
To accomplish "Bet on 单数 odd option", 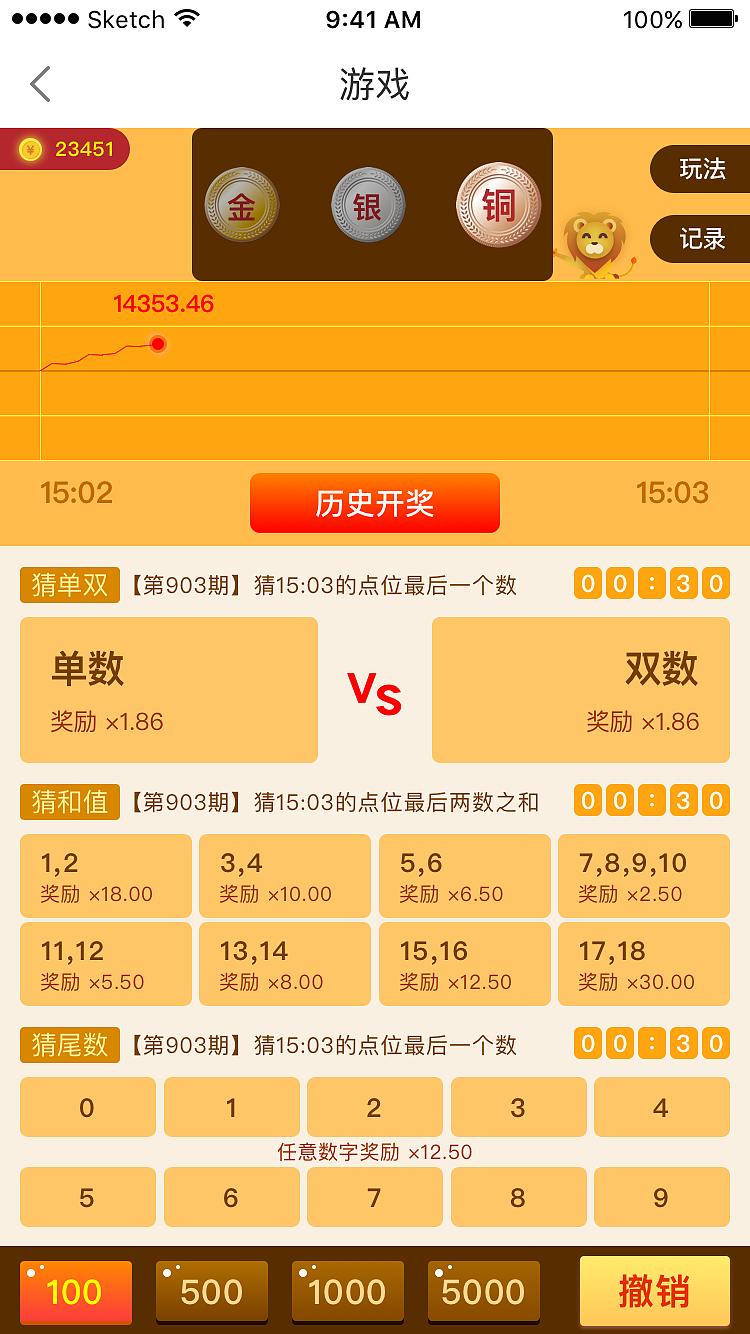I will (169, 690).
